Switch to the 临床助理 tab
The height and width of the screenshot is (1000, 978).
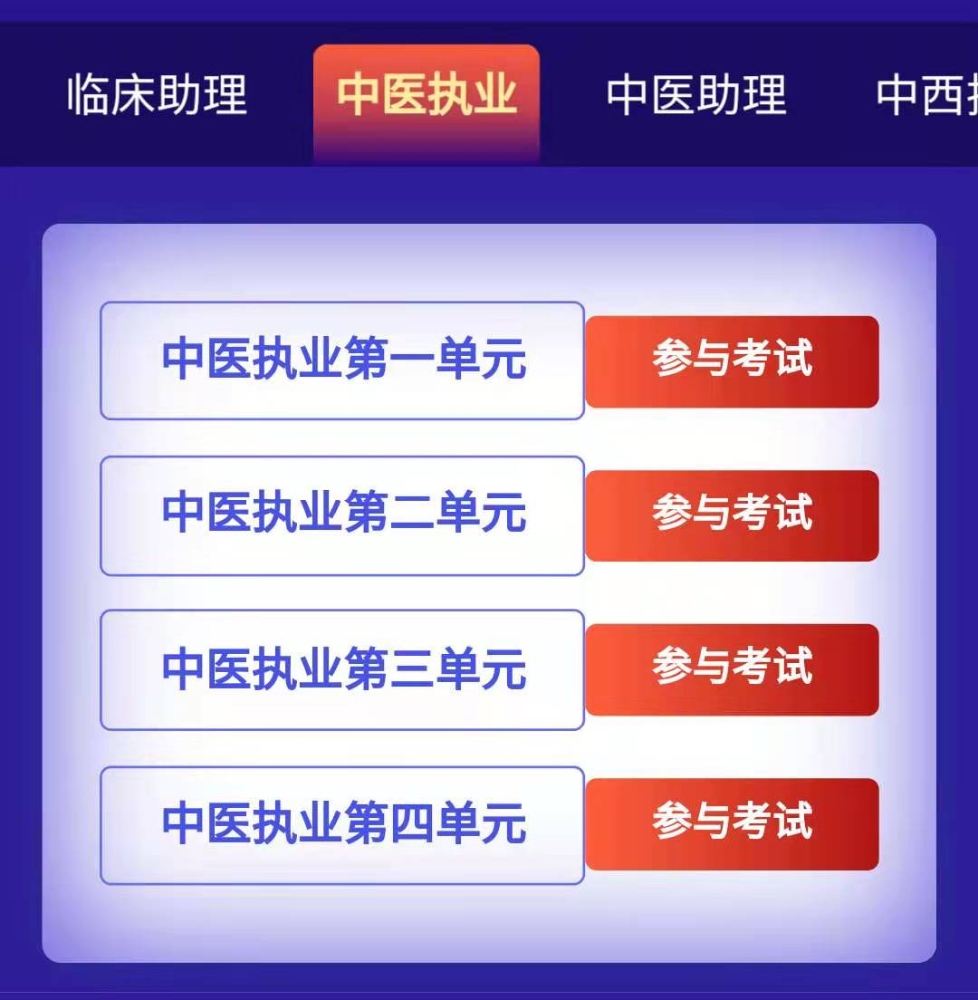[157, 96]
